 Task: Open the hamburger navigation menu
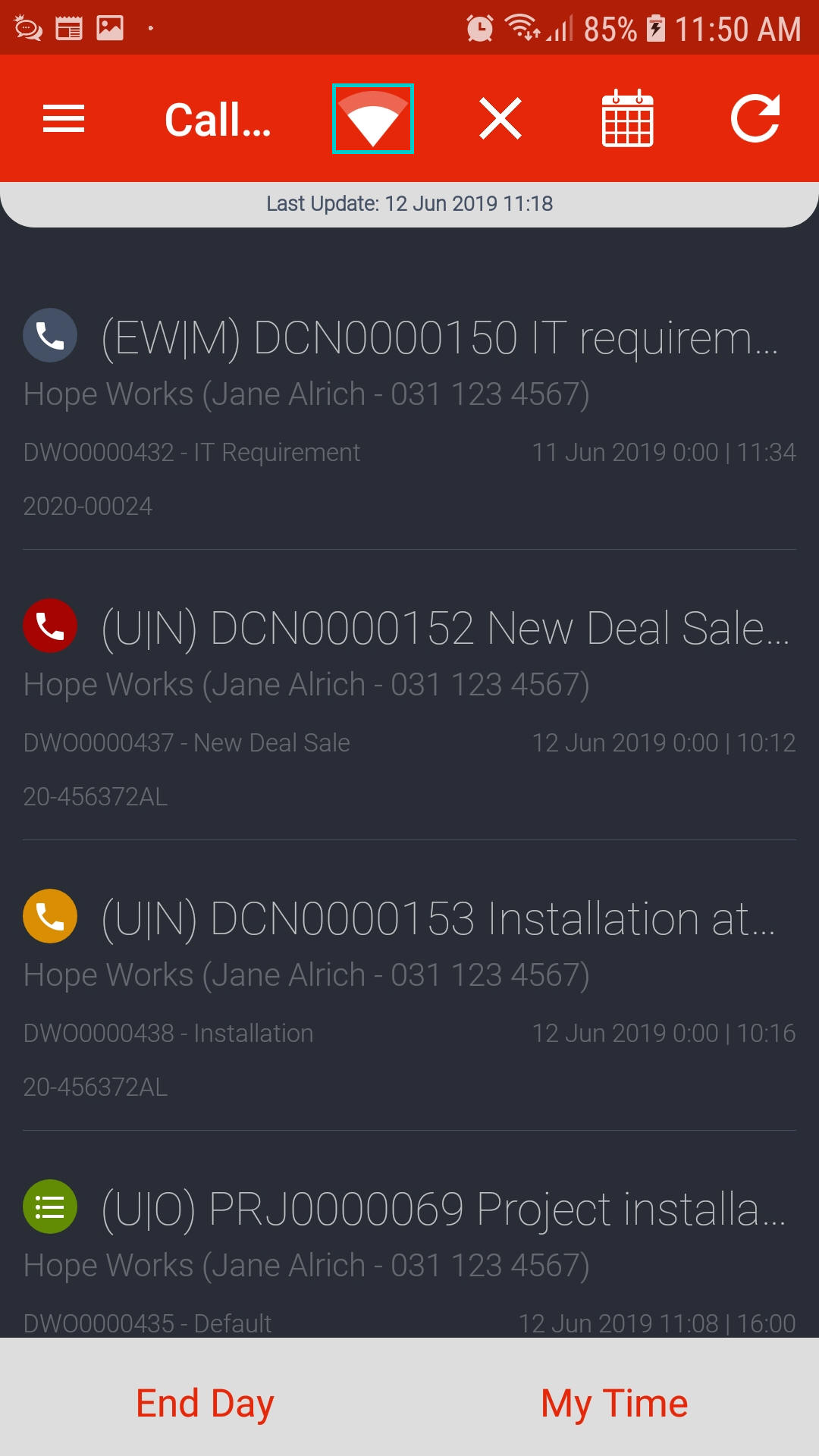pyautogui.click(x=64, y=119)
